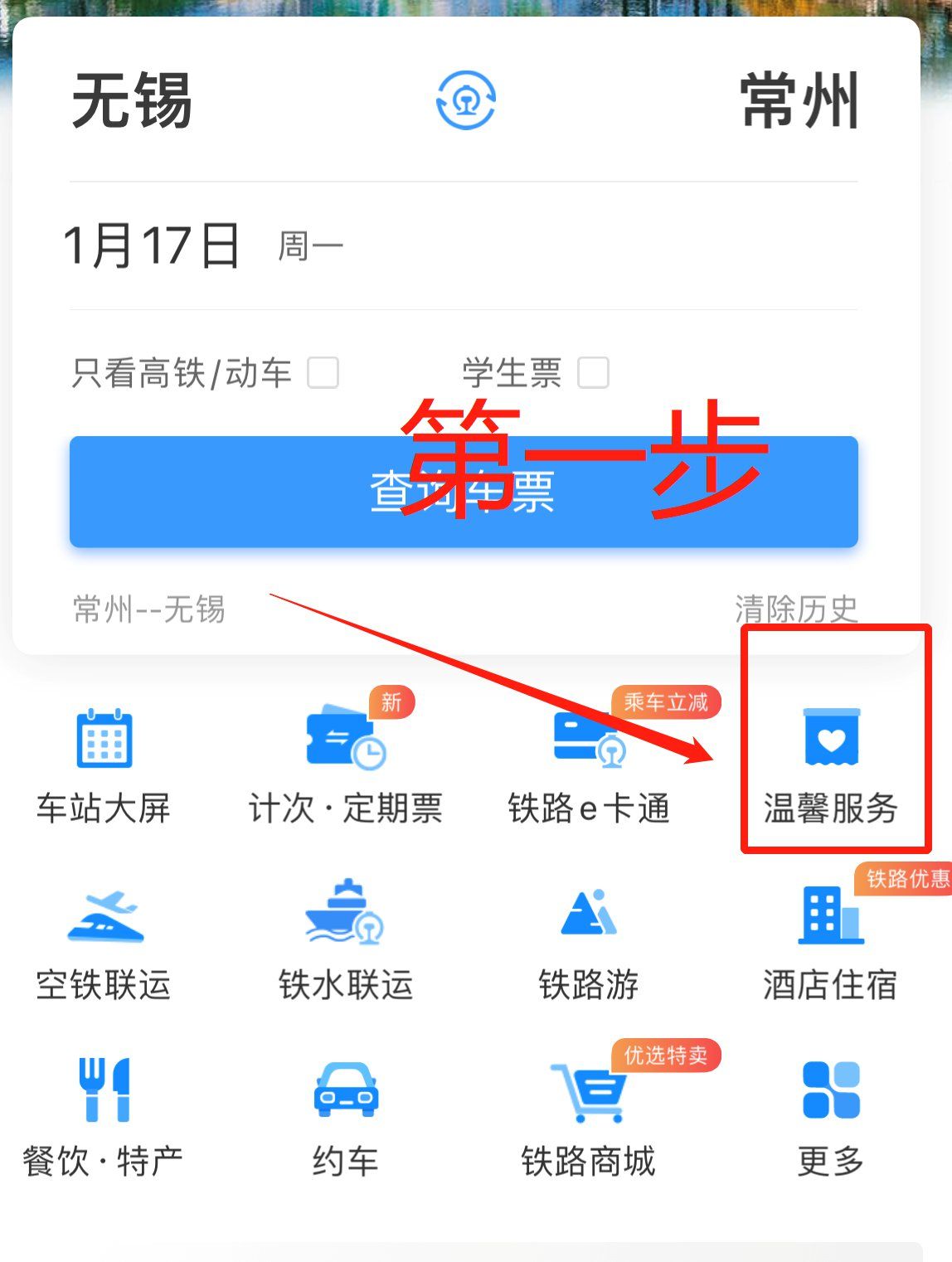The height and width of the screenshot is (1262, 952).
Task: Change departure station 无锡
Action: click(x=133, y=101)
